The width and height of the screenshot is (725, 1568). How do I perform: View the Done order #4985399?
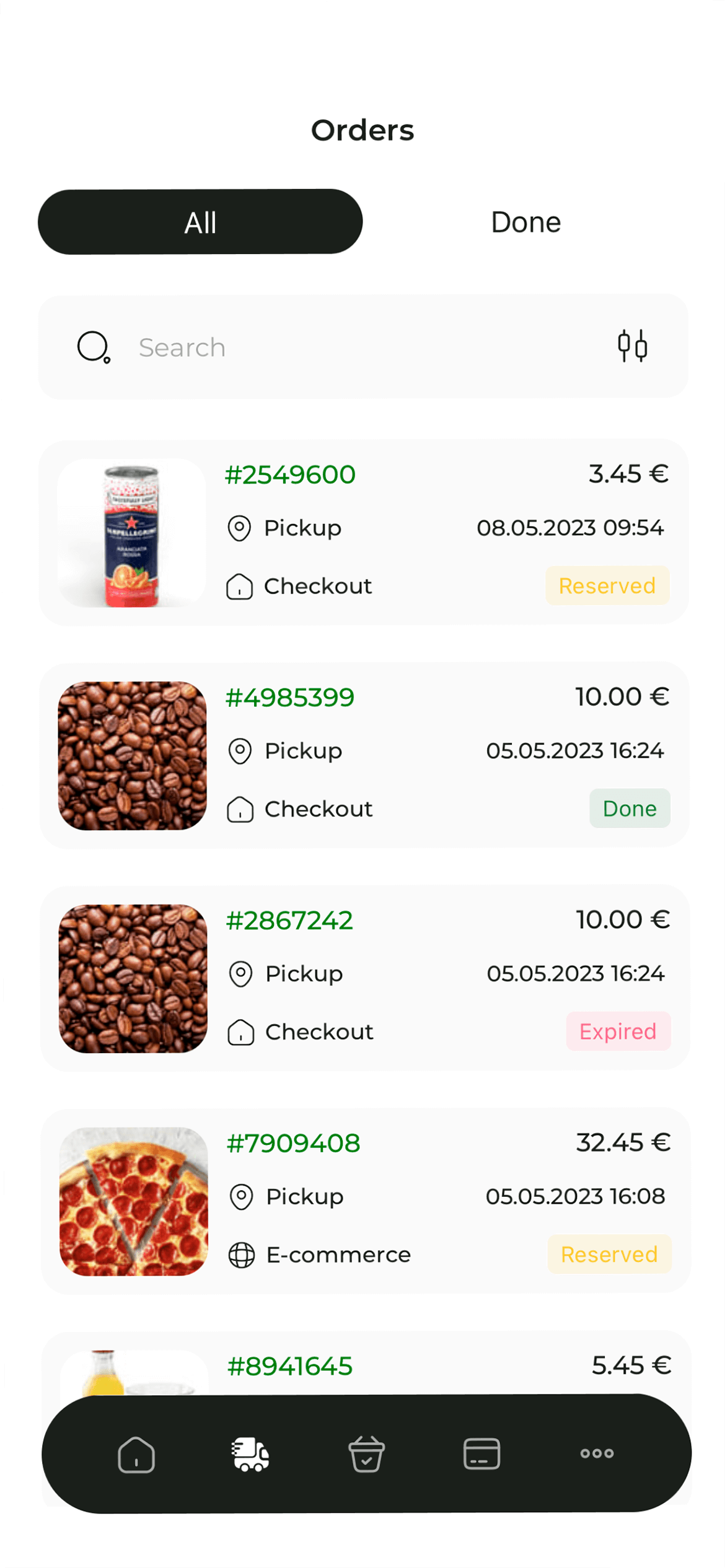[x=363, y=755]
